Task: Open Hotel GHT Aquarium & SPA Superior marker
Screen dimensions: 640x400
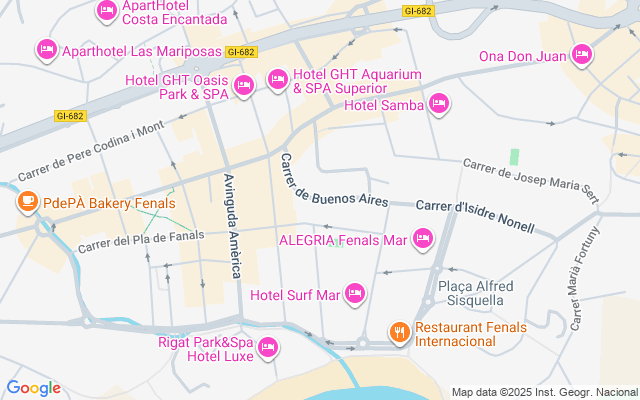Action: 278,77
